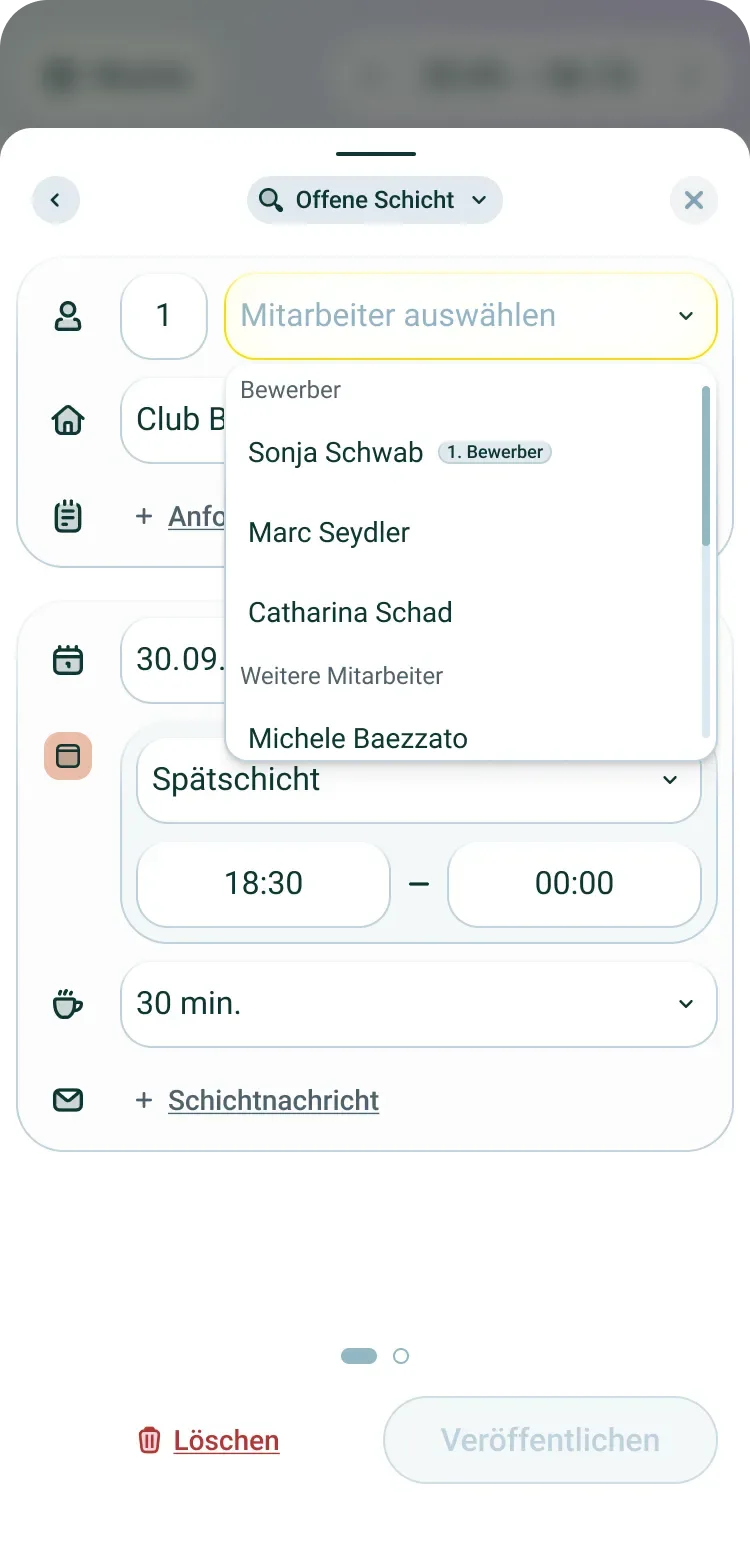Go back with the left chevron button

pyautogui.click(x=56, y=200)
